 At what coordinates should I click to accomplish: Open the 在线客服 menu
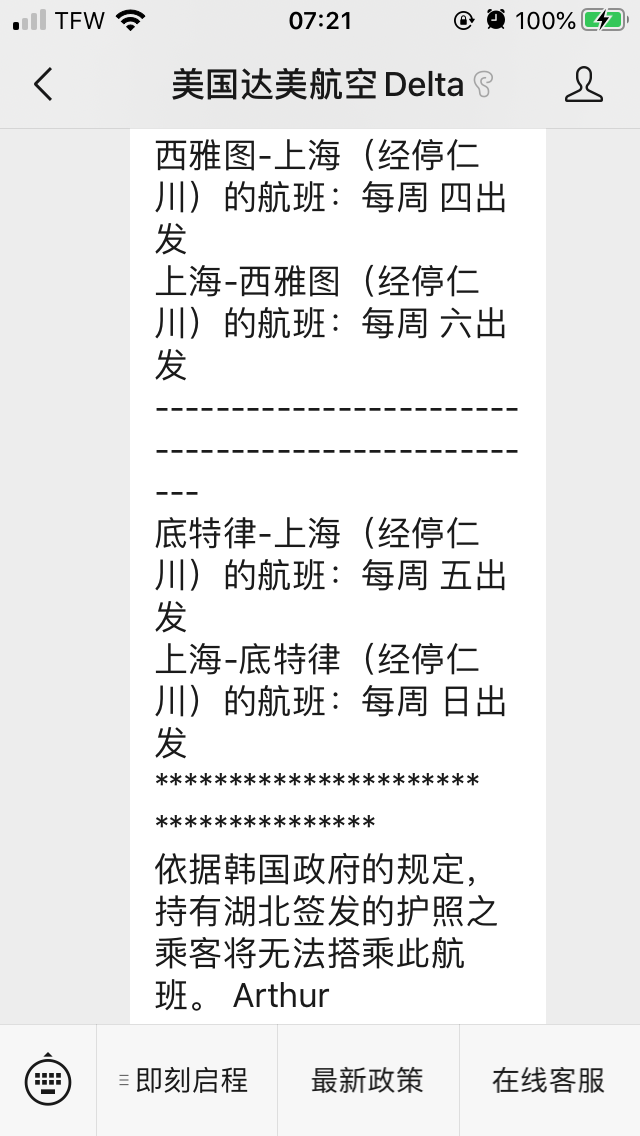point(549,1080)
